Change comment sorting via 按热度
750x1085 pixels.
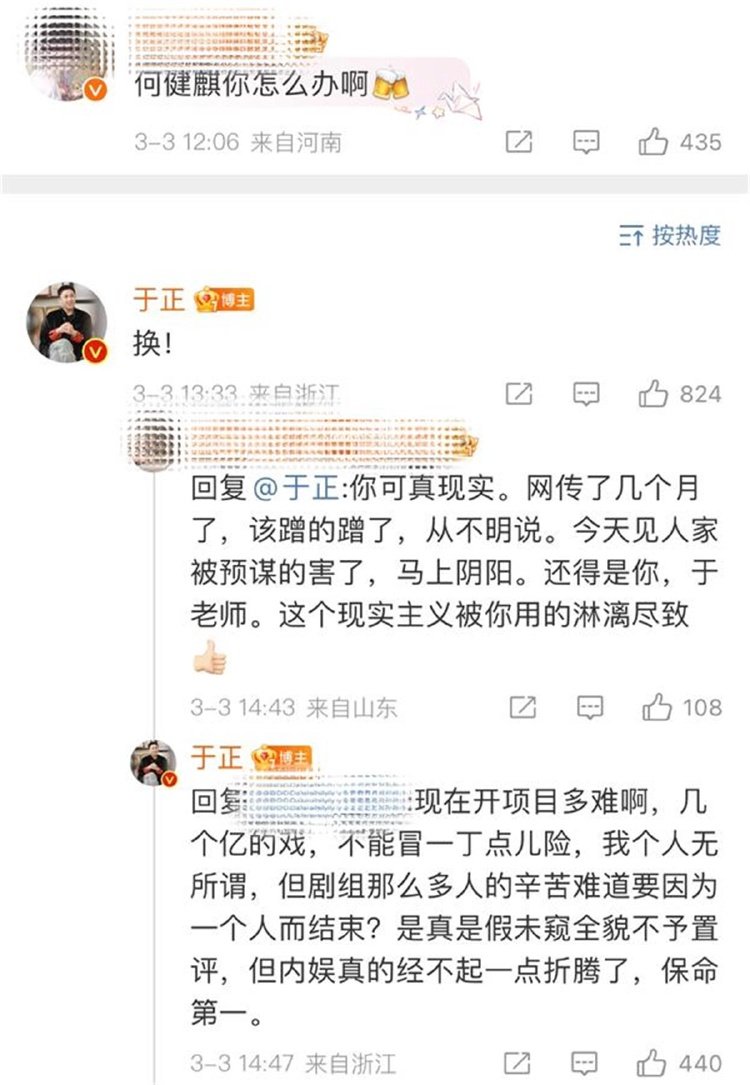pyautogui.click(x=671, y=236)
